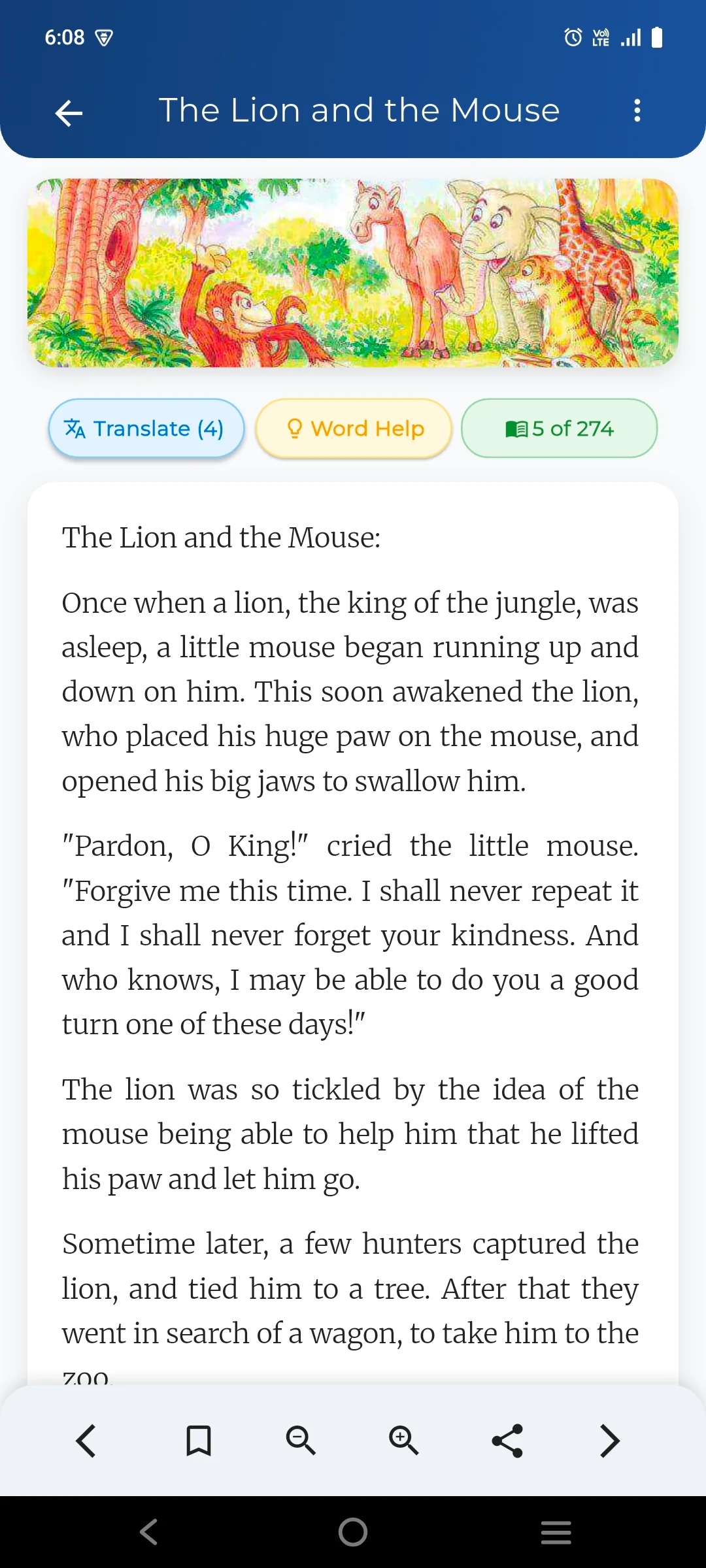Open Word Help
This screenshot has height=1568, width=706.
pos(354,429)
